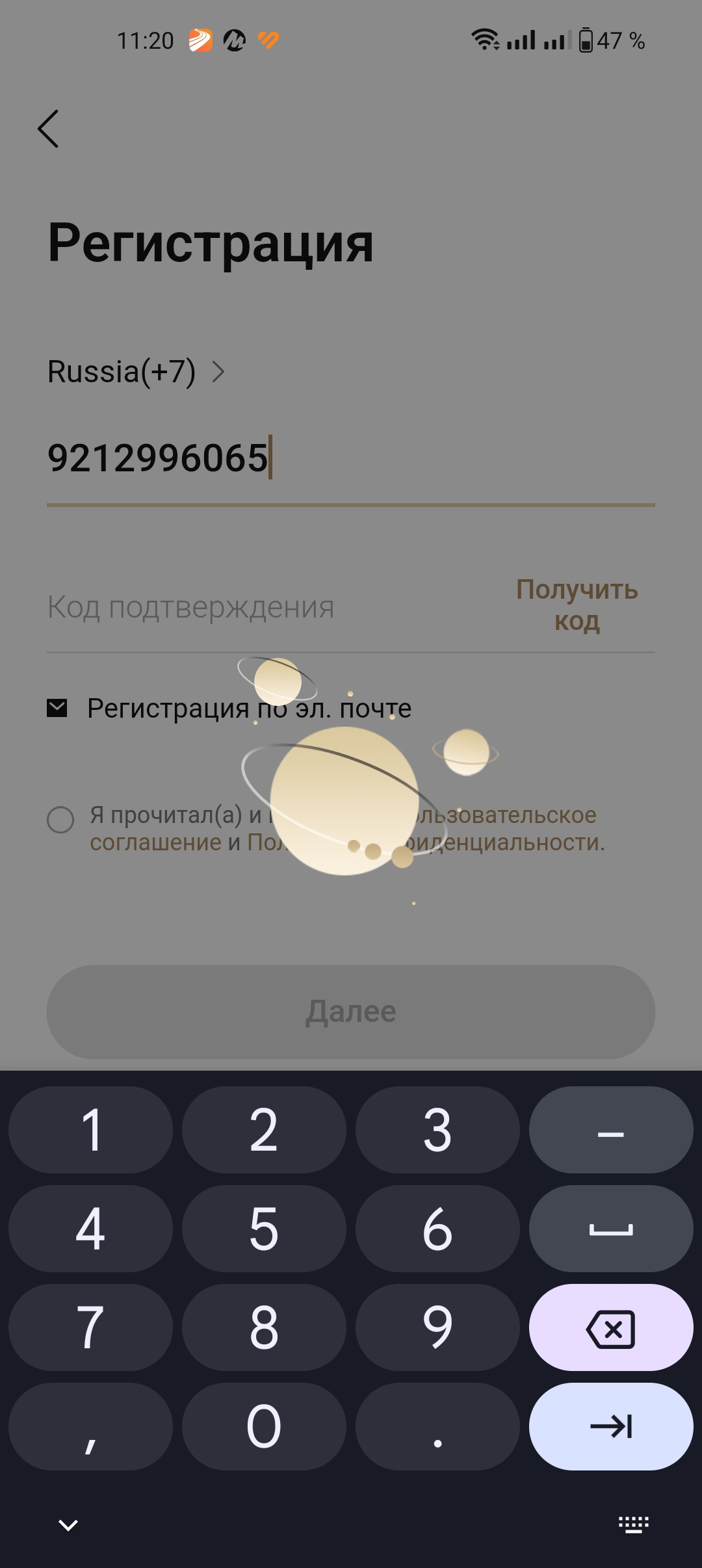Check the user agreement consent circle
Screen dimensions: 702x1568
(60, 820)
